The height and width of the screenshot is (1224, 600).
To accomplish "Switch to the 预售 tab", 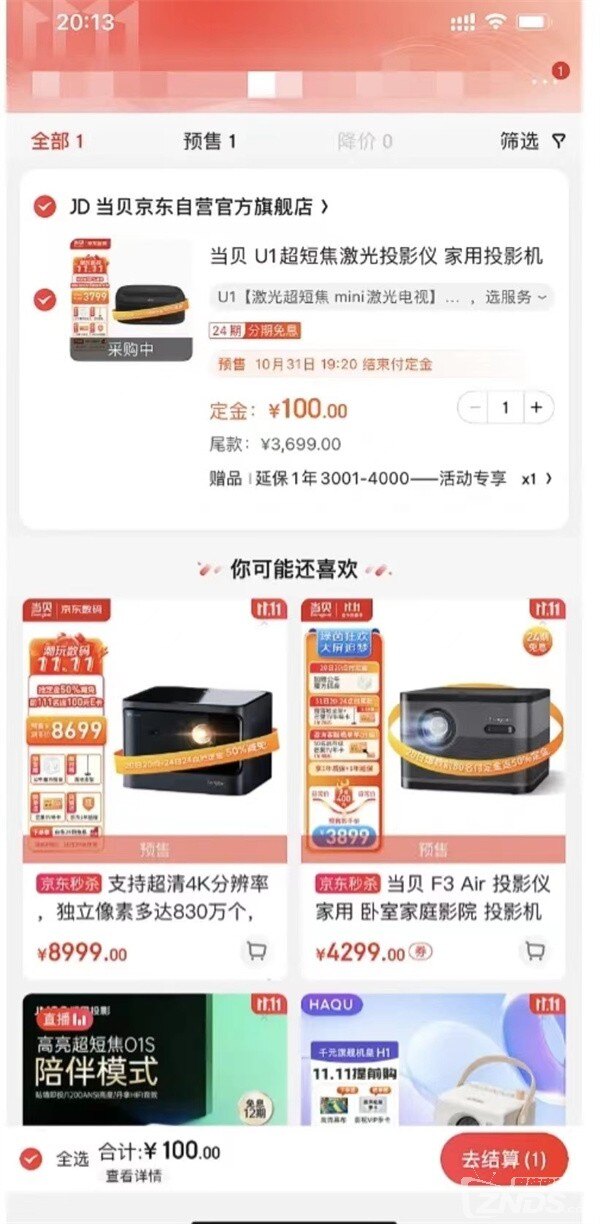I will [209, 141].
